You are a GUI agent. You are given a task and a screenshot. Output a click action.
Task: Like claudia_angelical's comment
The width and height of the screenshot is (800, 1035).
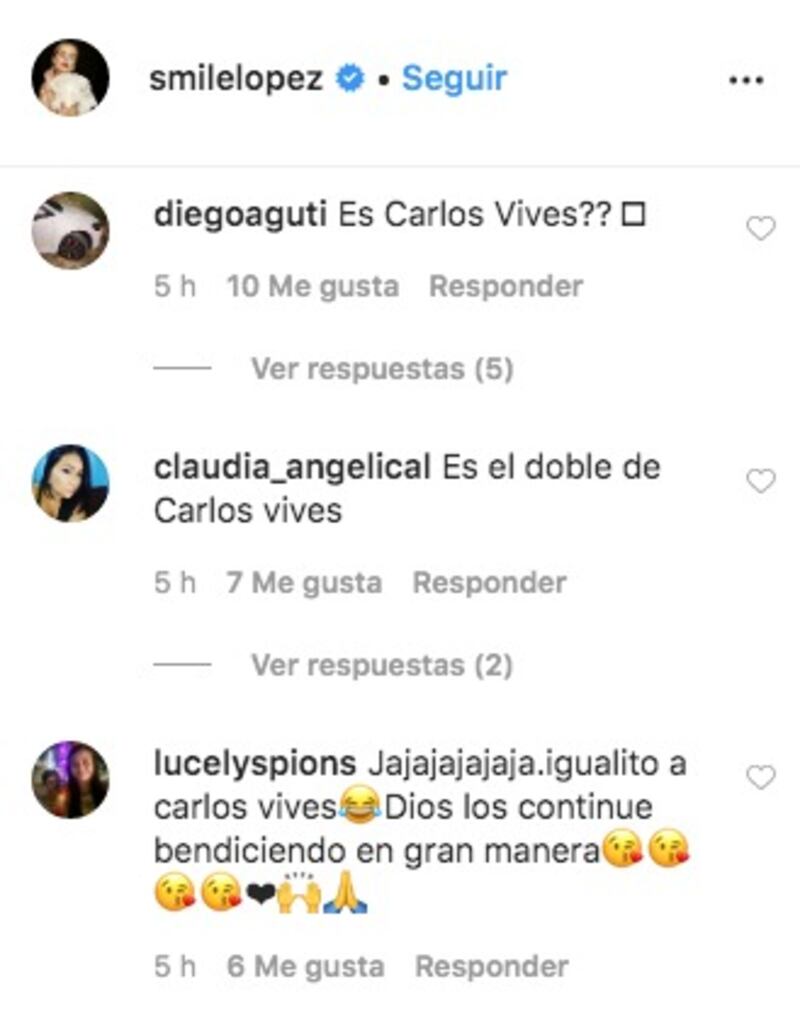761,481
